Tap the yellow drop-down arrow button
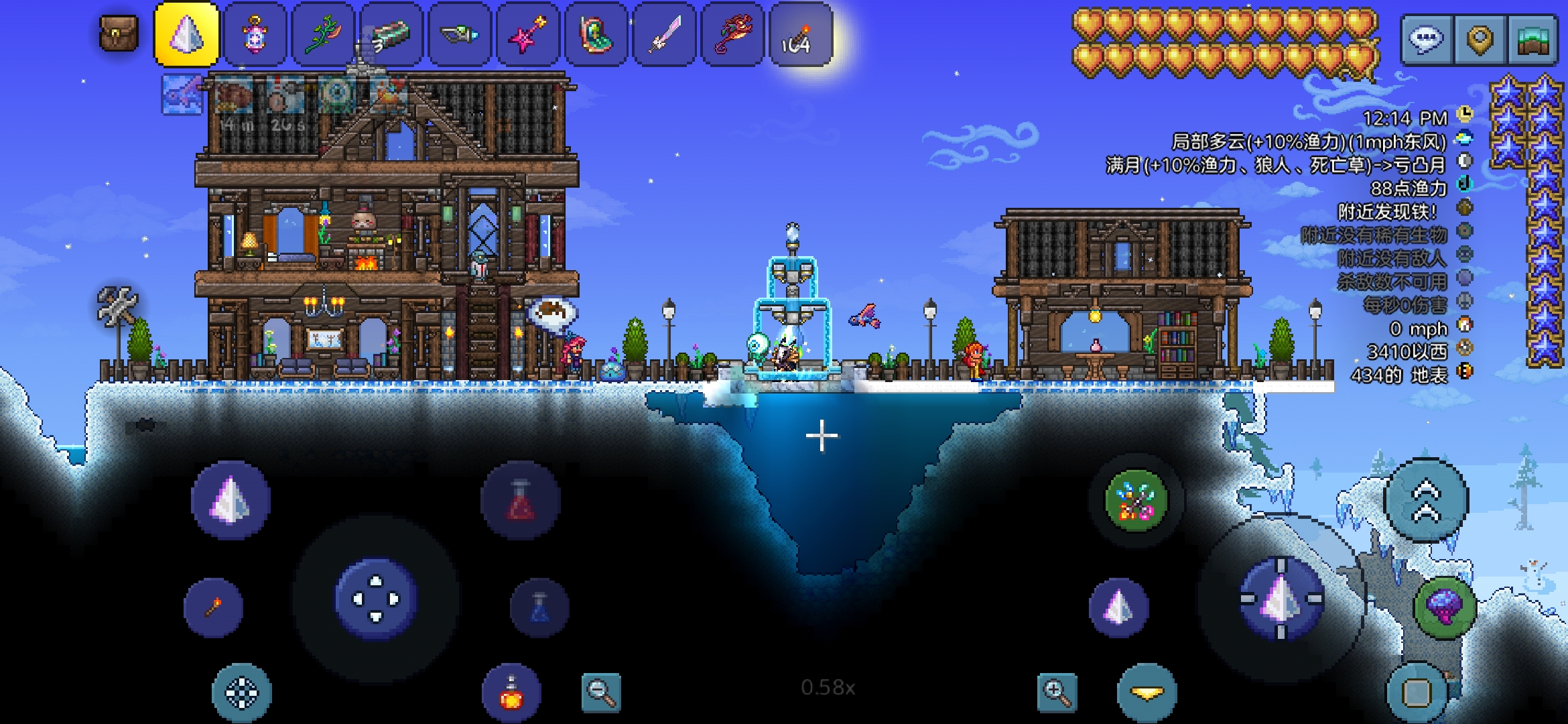 pos(1147,693)
